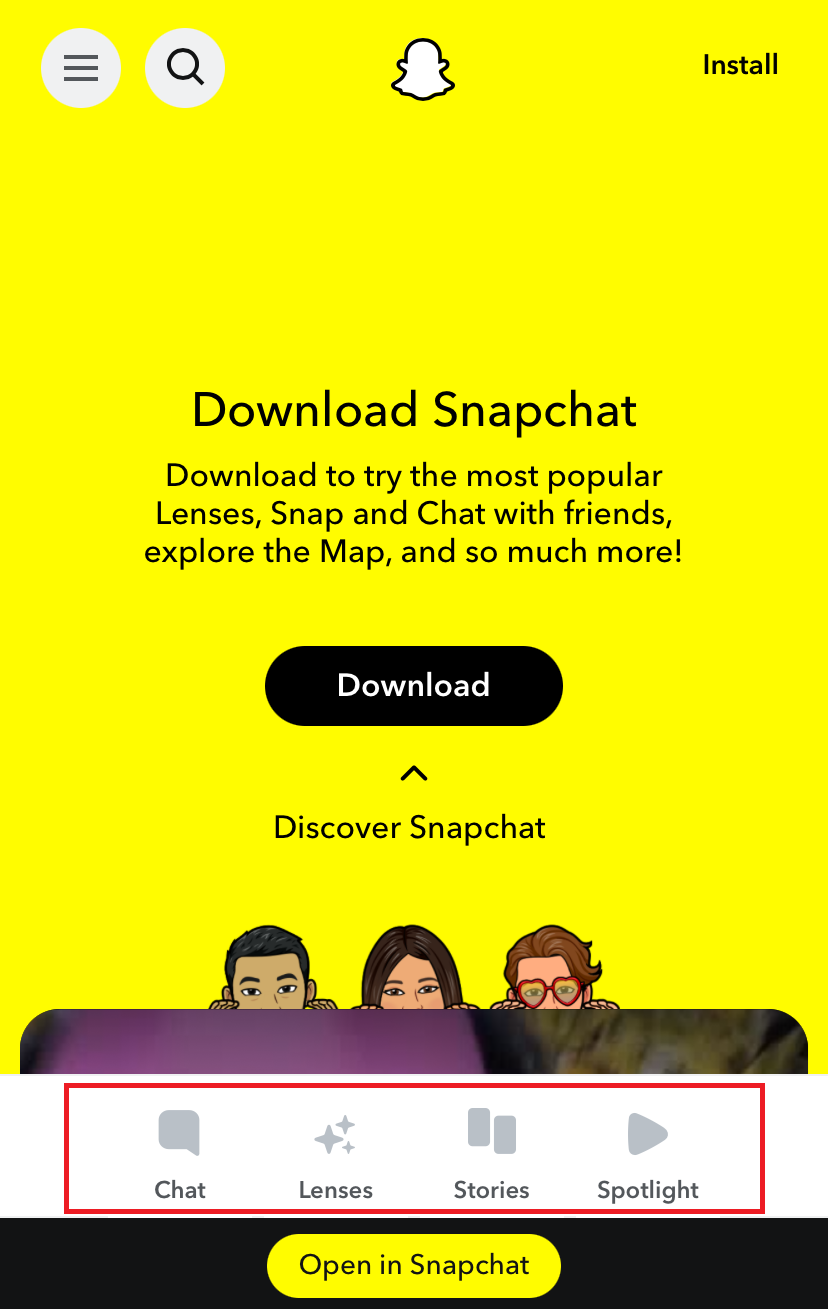828x1309 pixels.
Task: Select the Snapchat ghost logo
Action: [x=422, y=69]
